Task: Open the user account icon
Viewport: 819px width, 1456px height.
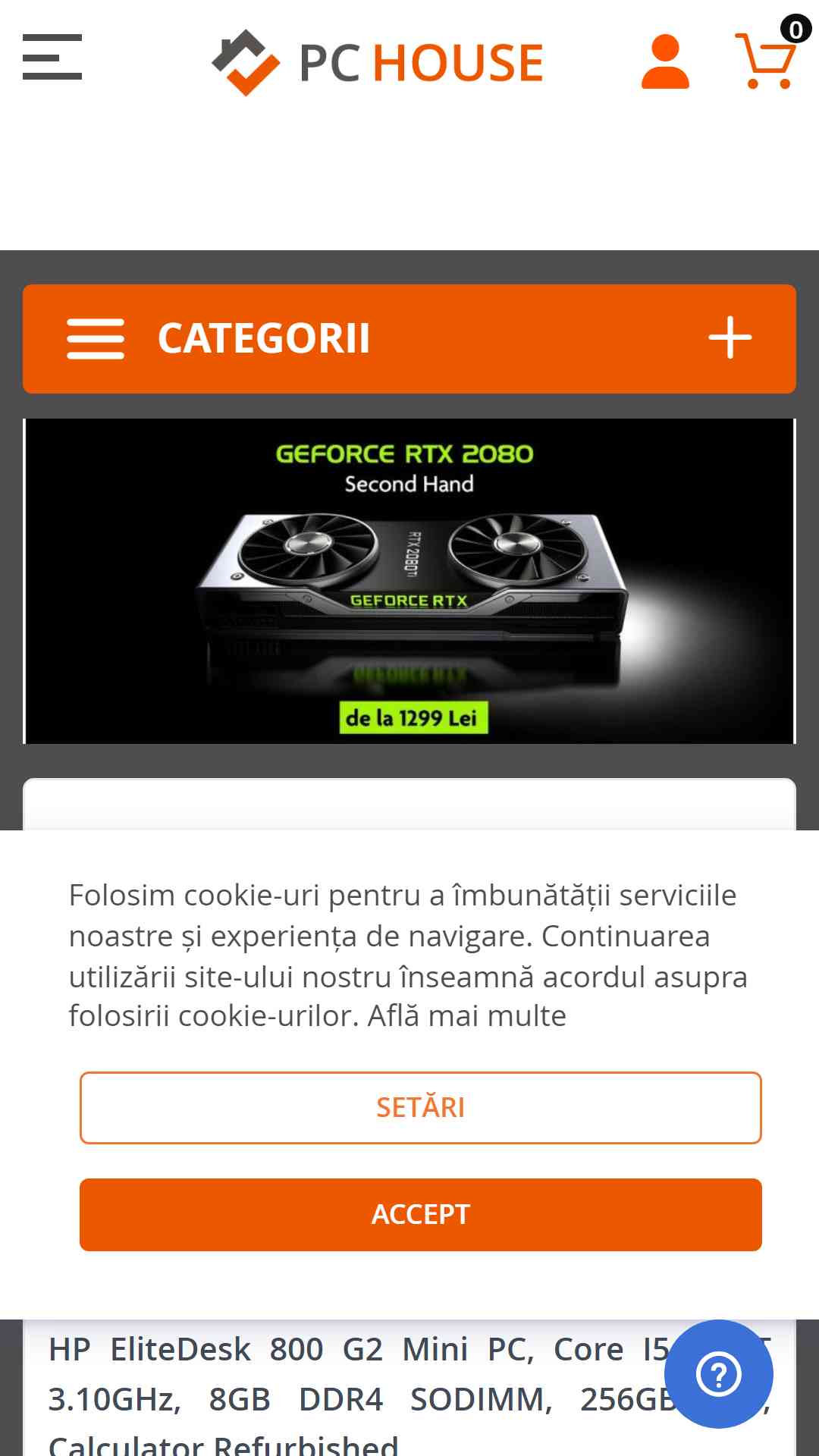Action: [x=665, y=61]
